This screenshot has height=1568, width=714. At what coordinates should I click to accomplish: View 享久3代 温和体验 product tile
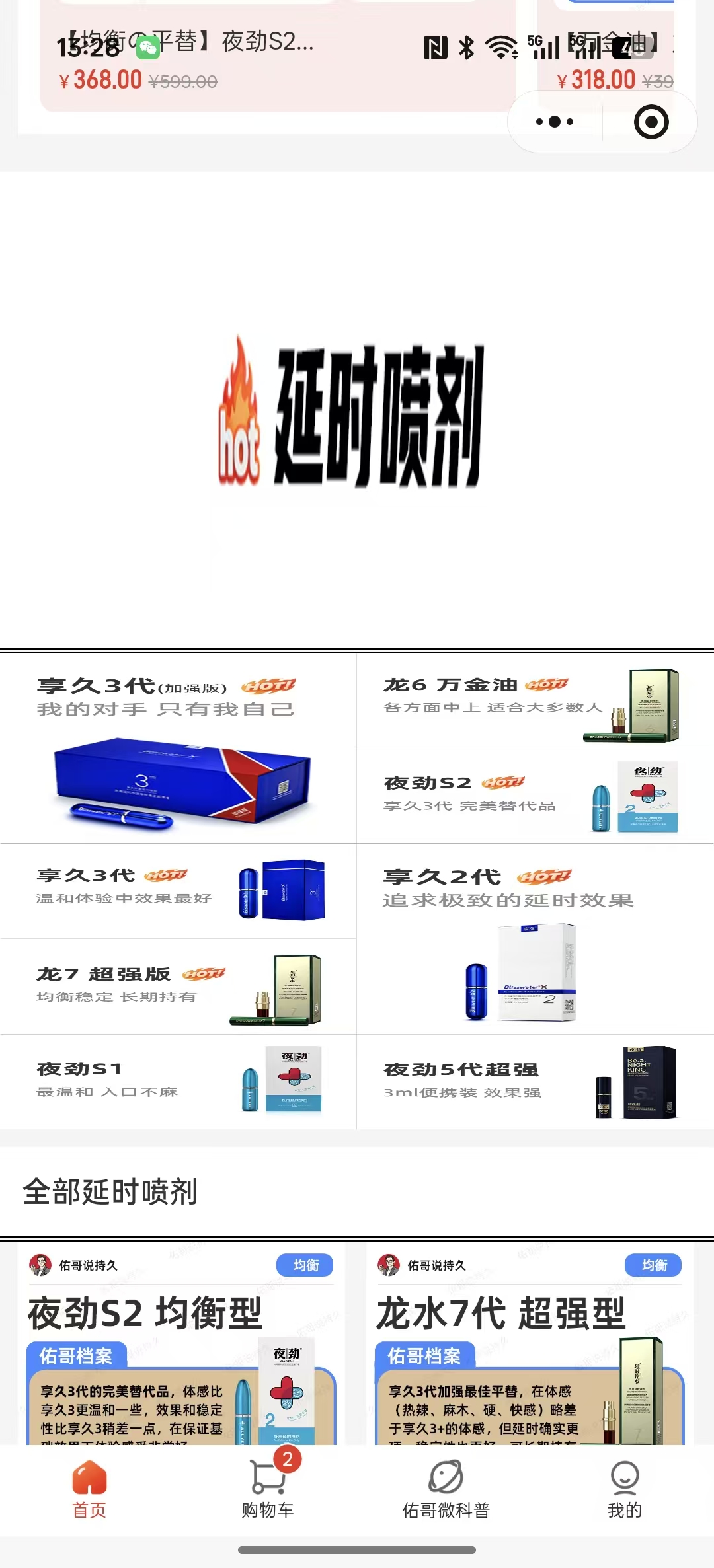pyautogui.click(x=178, y=890)
